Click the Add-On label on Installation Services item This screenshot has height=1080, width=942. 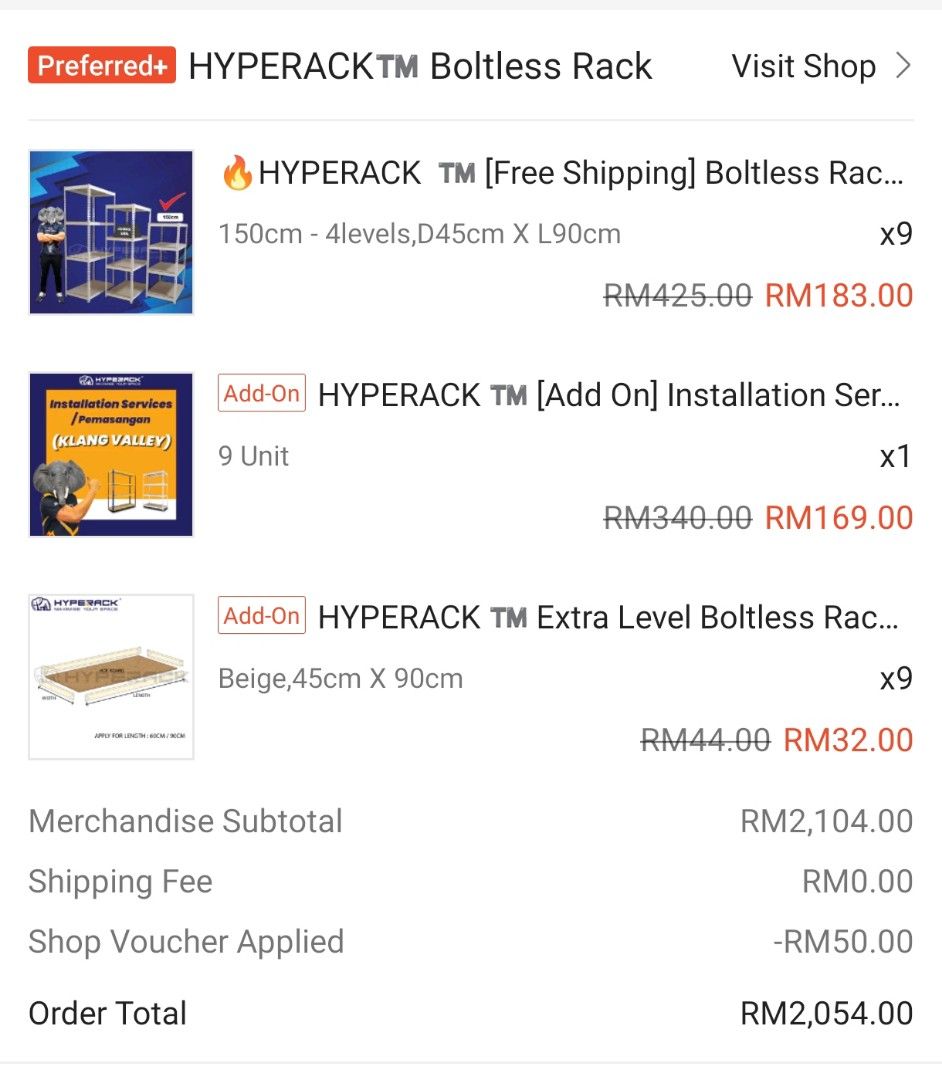coord(261,394)
